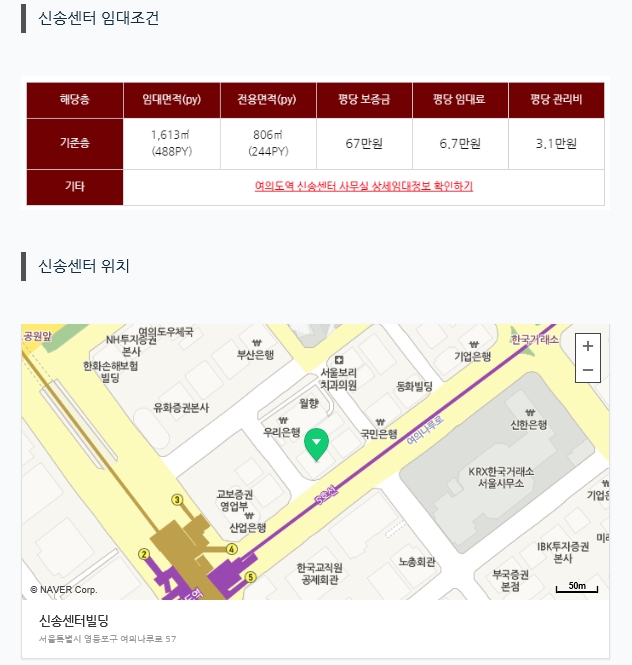Zoom out on the map
Screen dimensions: 632x665
click(x=588, y=370)
